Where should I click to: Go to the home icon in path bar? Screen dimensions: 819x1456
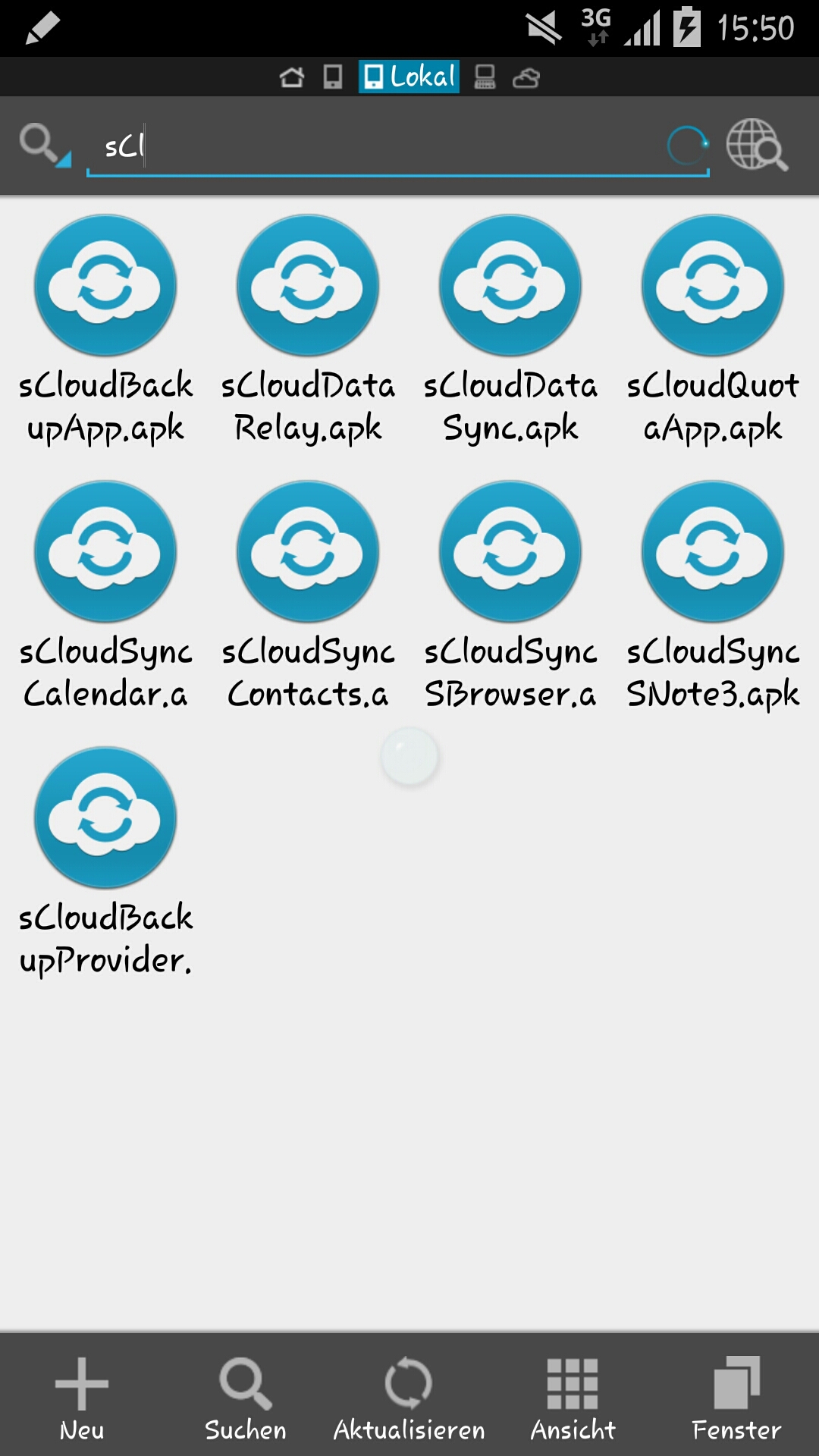(292, 77)
